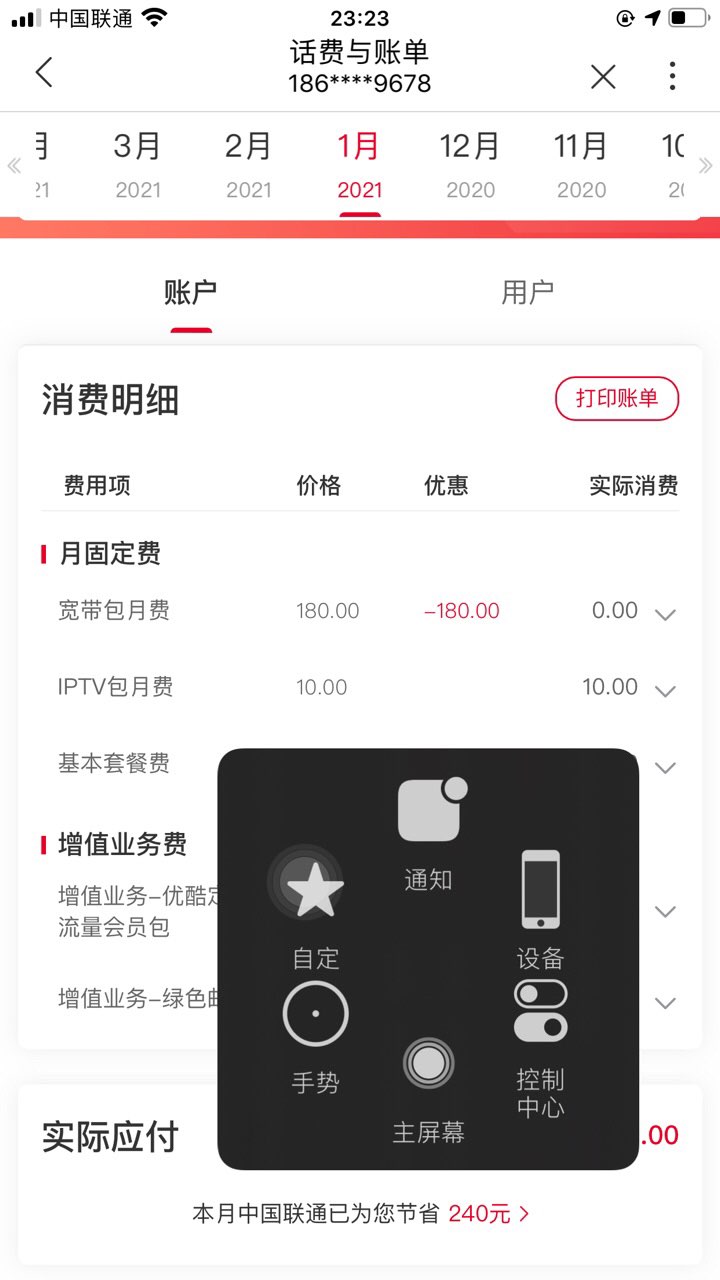
Task: Switch to the 用户 tab
Action: pyautogui.click(x=527, y=293)
